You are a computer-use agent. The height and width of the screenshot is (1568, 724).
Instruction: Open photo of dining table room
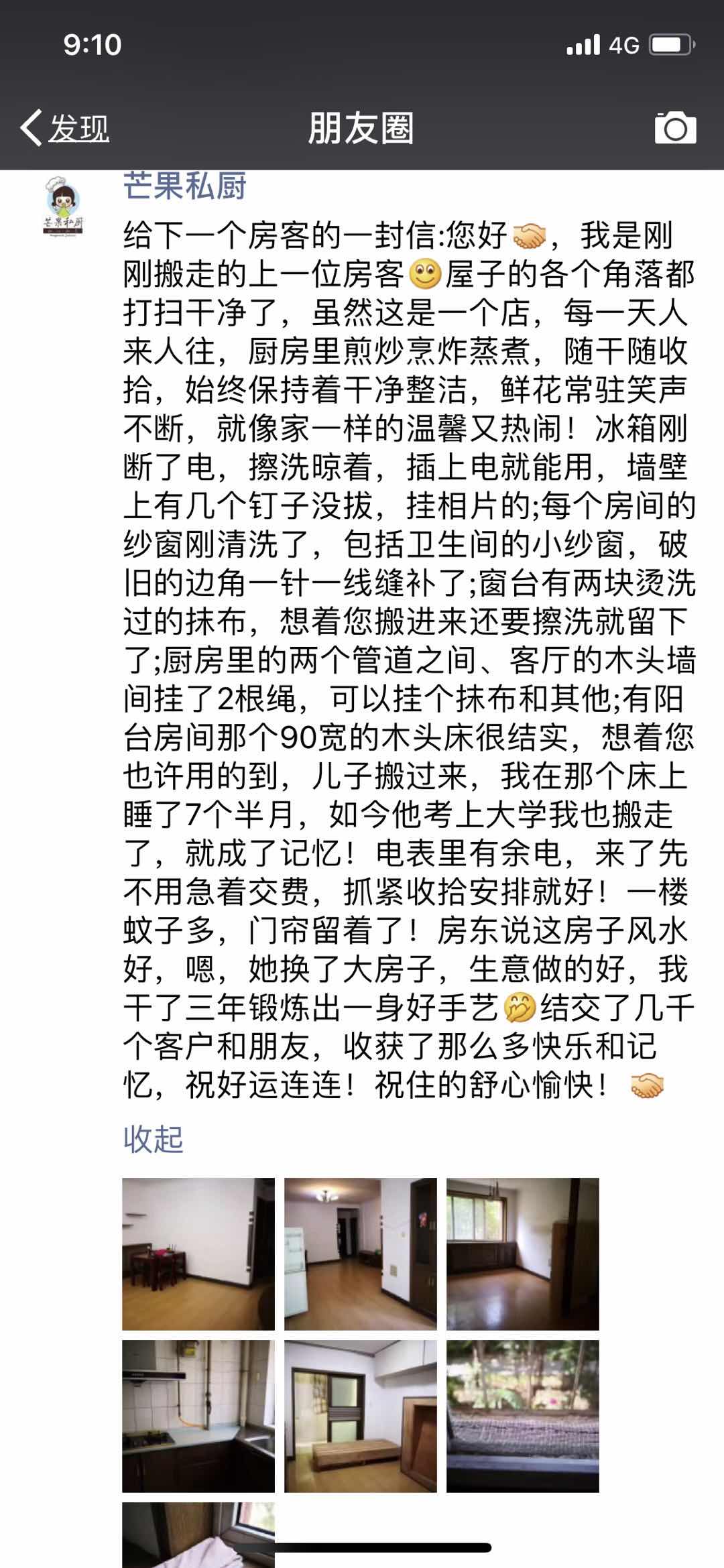click(x=198, y=1254)
